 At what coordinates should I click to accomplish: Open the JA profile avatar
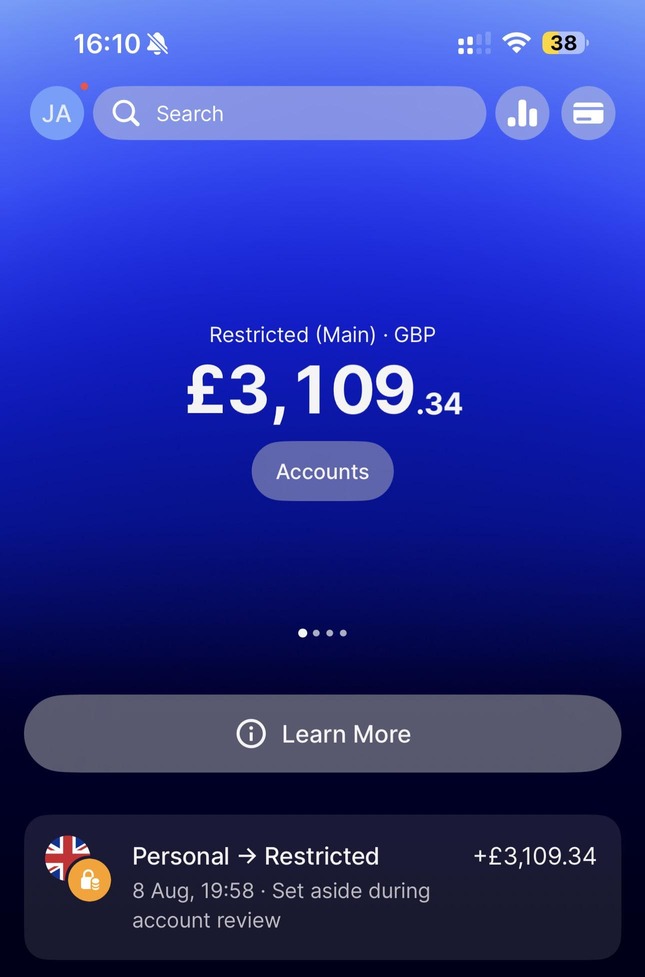[57, 113]
